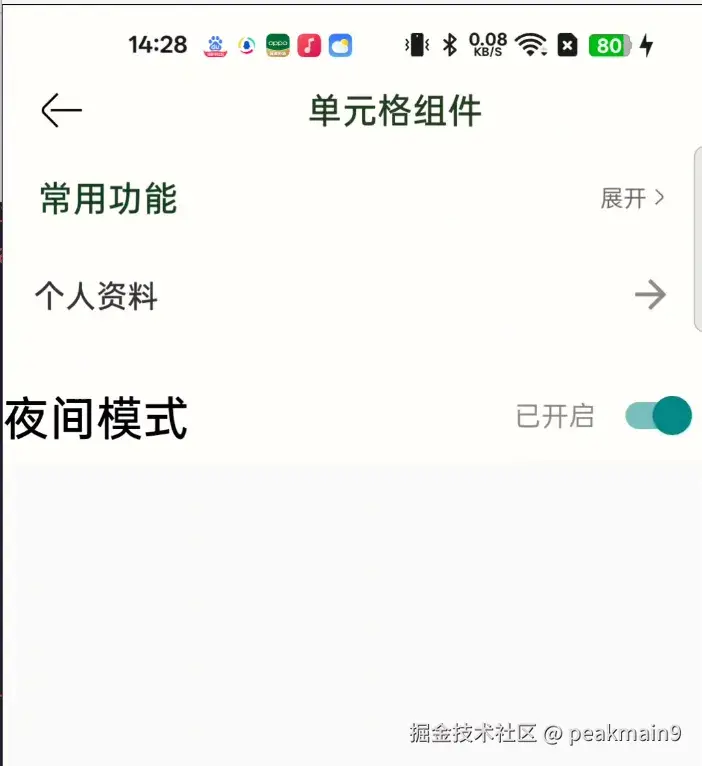Turn off the 夜间模式 switch
The image size is (702, 766).
tap(658, 415)
